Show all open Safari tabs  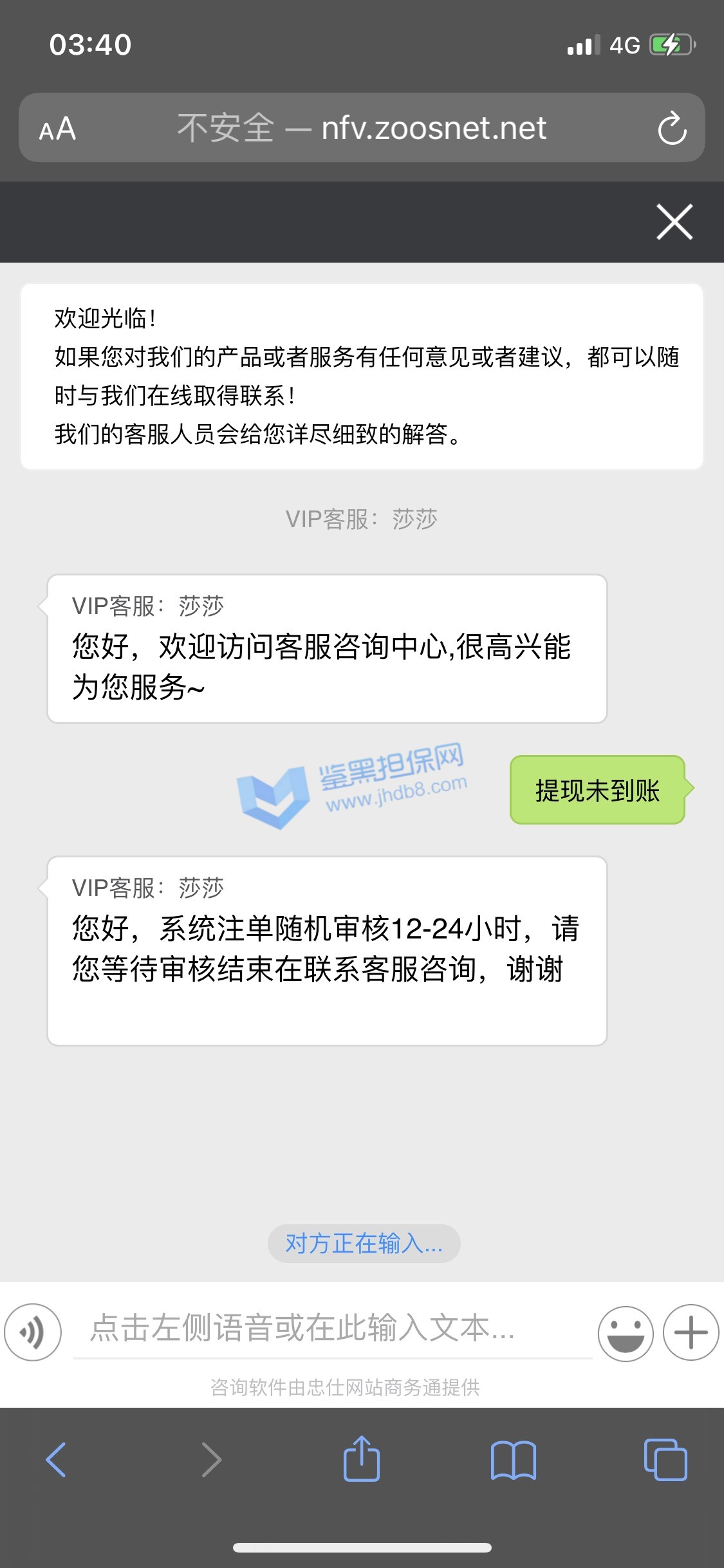pos(665,1459)
